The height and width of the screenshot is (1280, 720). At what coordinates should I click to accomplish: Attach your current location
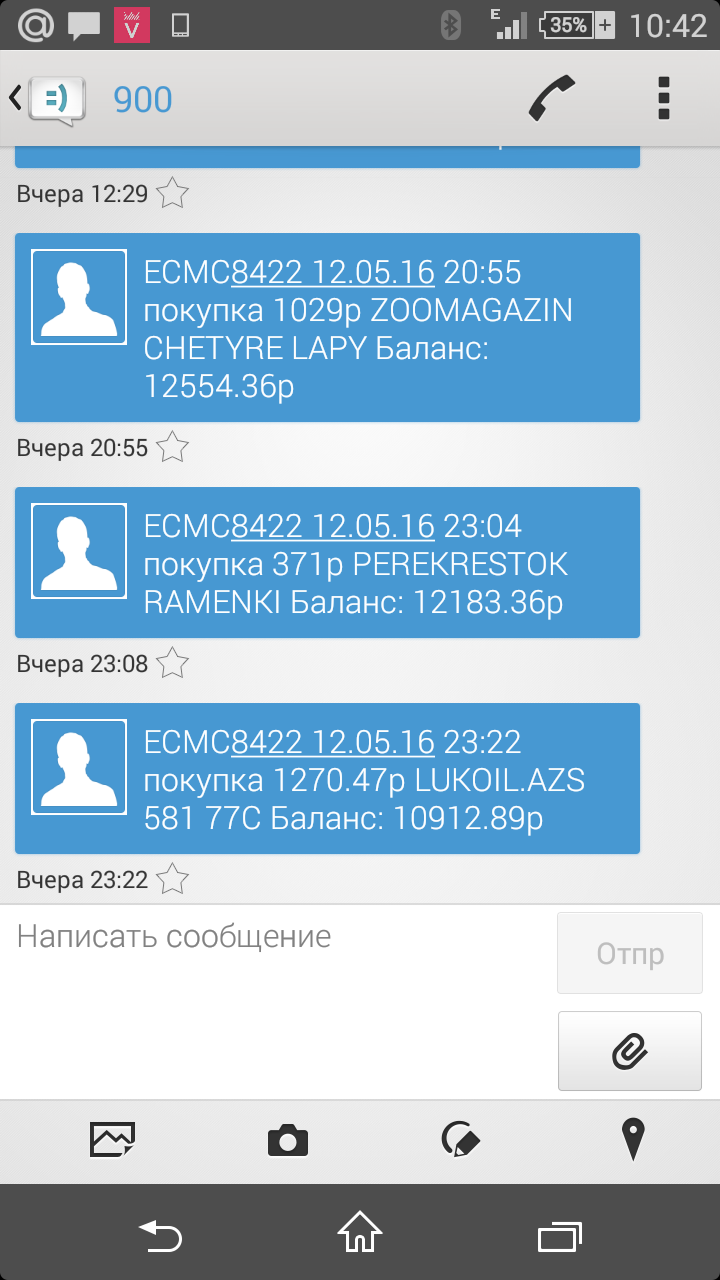pos(632,1140)
